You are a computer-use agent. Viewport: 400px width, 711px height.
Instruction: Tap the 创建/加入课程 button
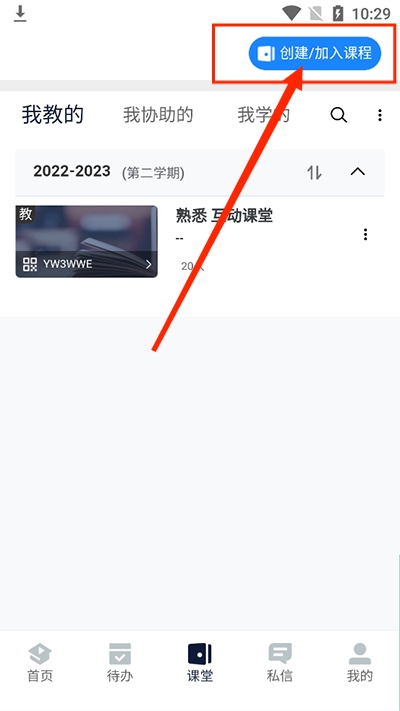[315, 54]
